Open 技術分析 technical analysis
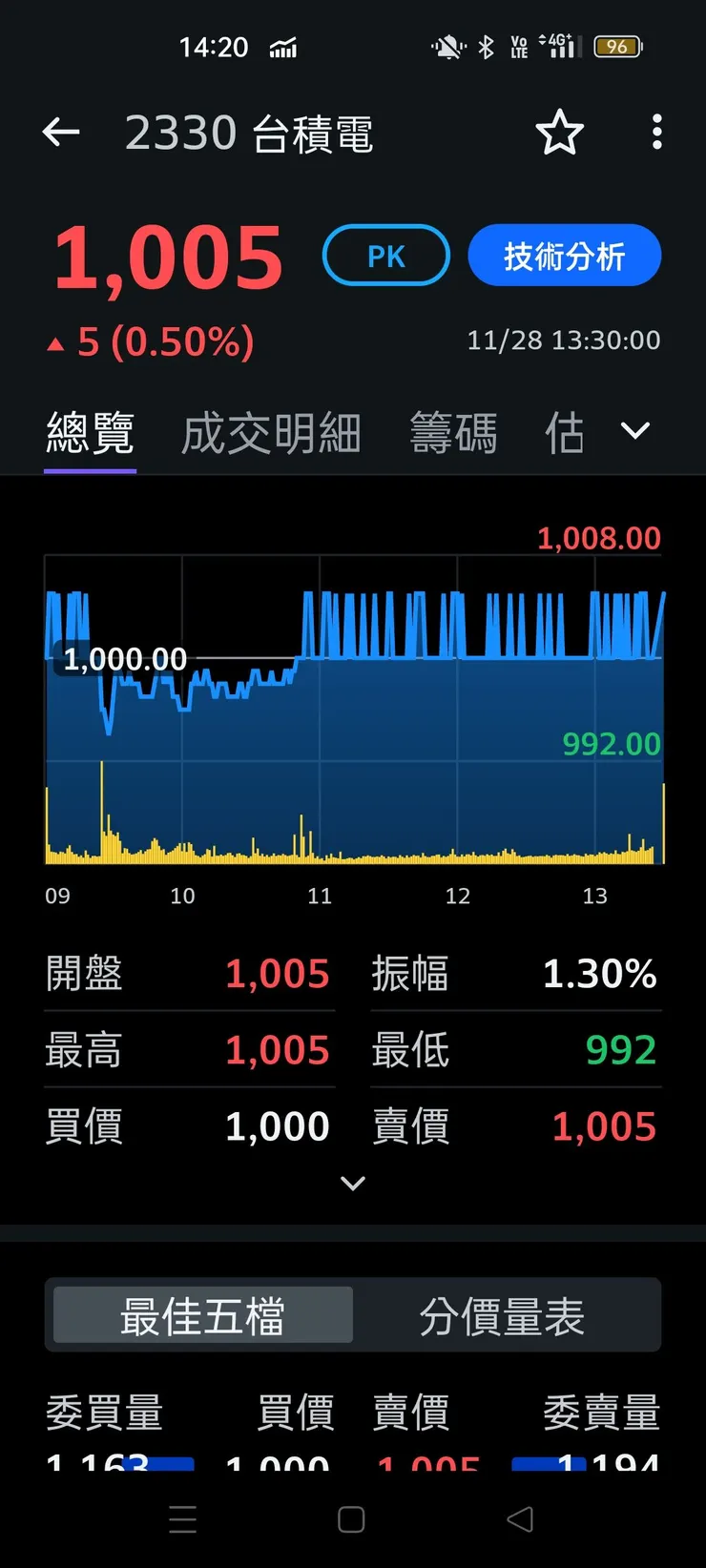The width and height of the screenshot is (706, 1568). pos(564,255)
